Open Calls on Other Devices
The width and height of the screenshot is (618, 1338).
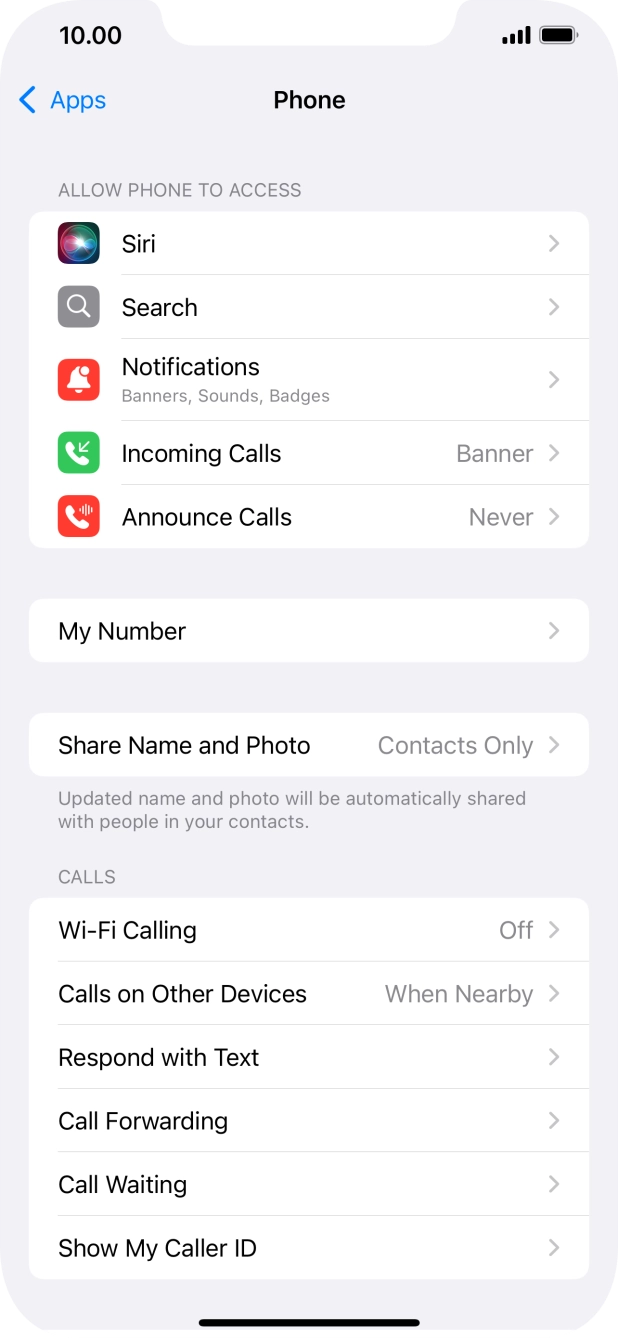click(308, 994)
